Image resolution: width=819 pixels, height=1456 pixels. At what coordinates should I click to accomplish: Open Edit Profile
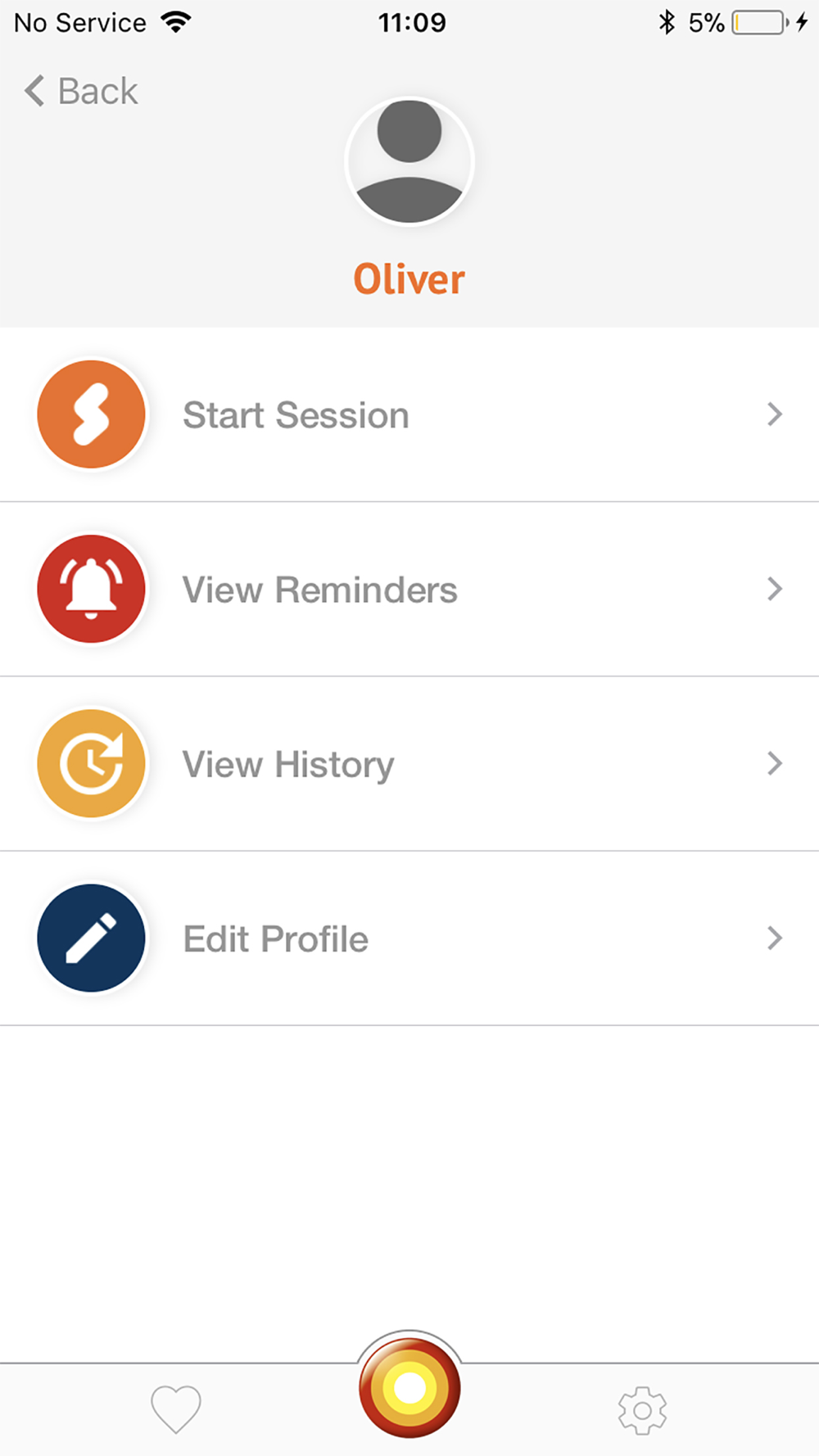(409, 938)
